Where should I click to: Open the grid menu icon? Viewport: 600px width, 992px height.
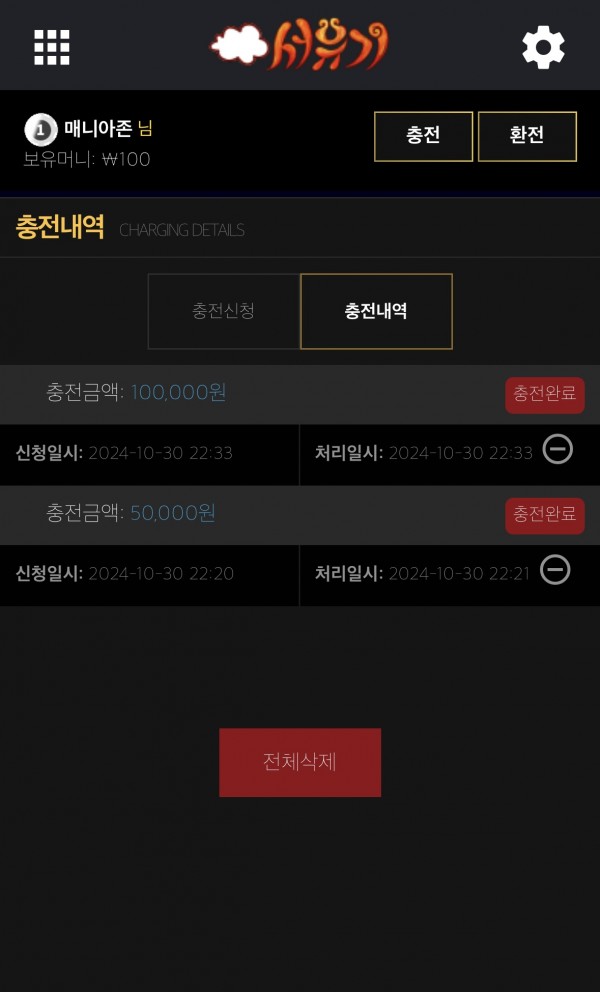(x=51, y=47)
